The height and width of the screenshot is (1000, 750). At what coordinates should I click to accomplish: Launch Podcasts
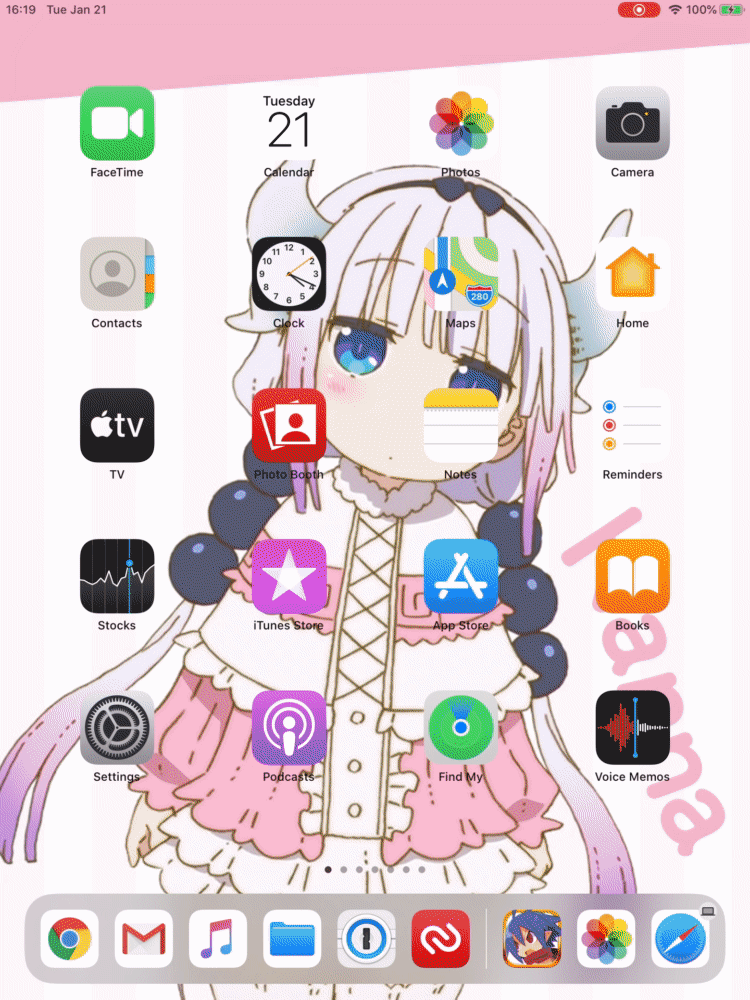289,727
